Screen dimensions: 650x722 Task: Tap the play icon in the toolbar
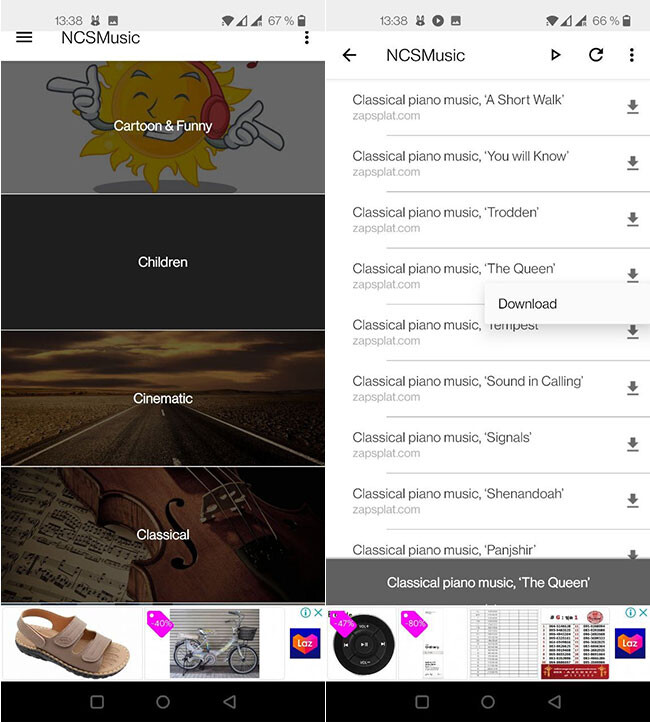[556, 55]
